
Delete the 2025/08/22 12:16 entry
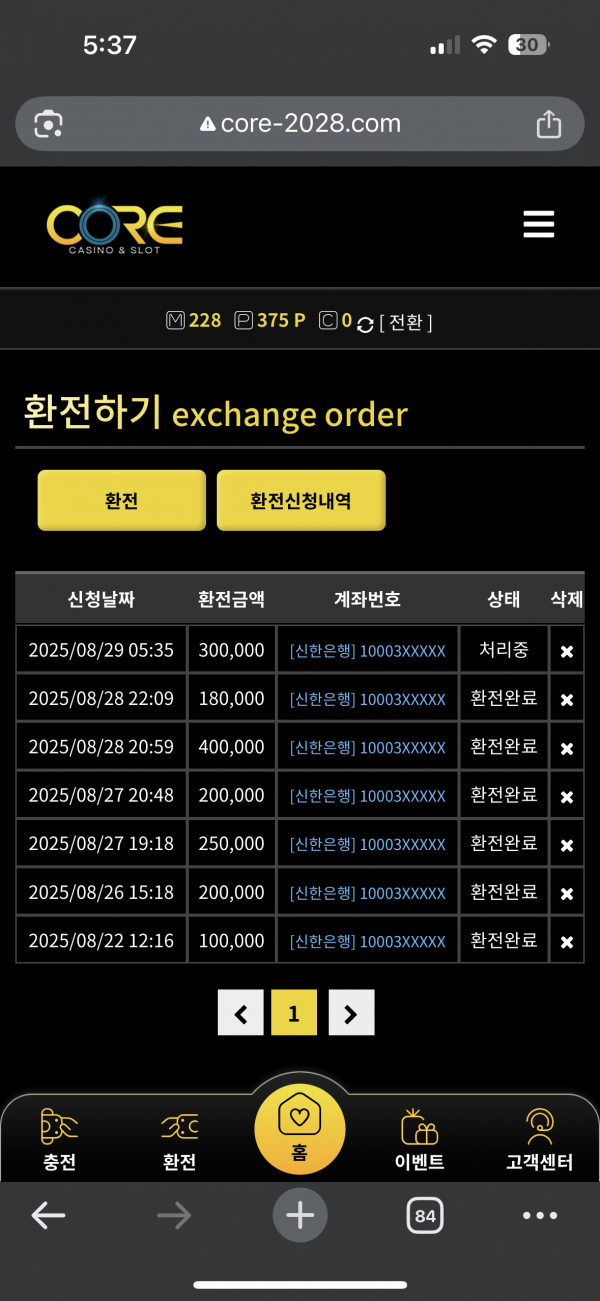566,941
